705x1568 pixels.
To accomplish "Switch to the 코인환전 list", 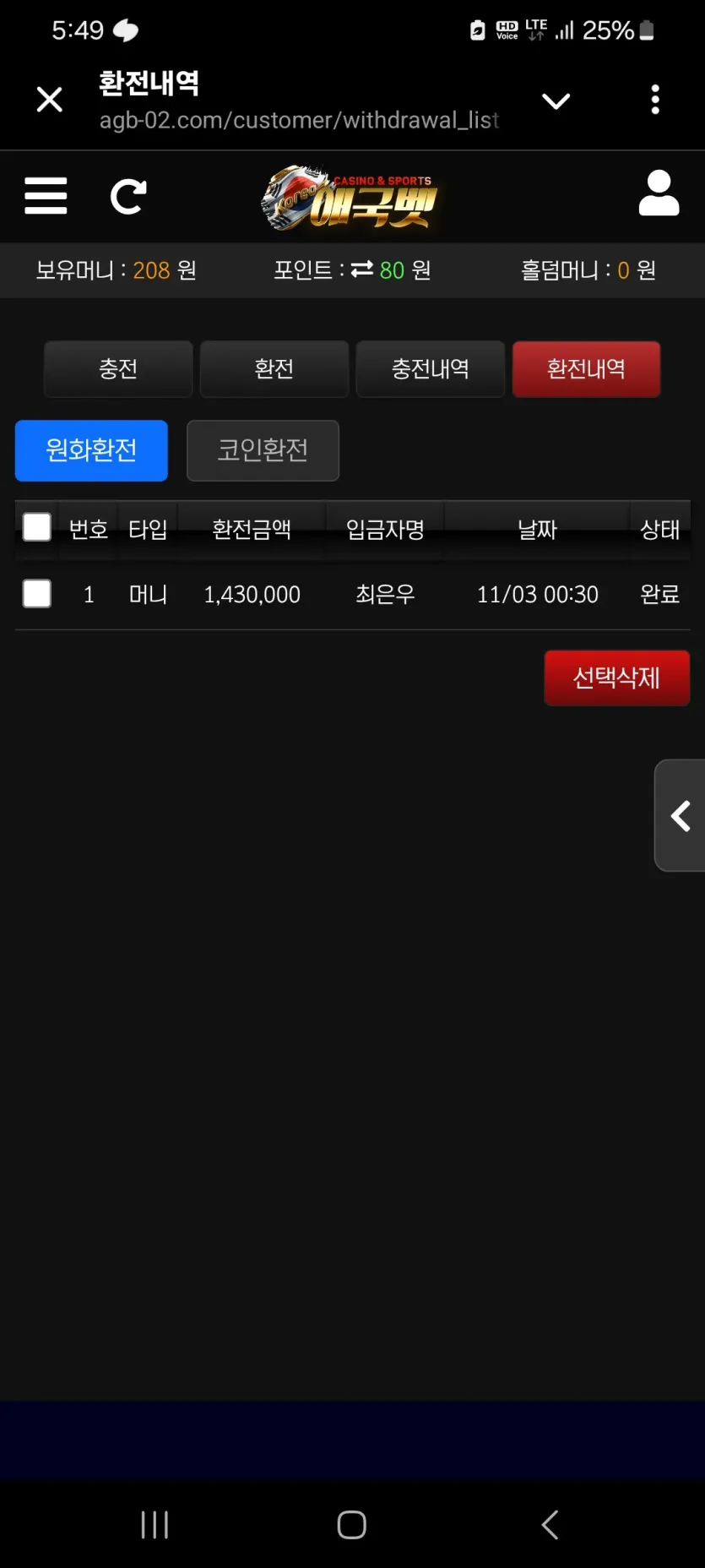I will tap(263, 450).
